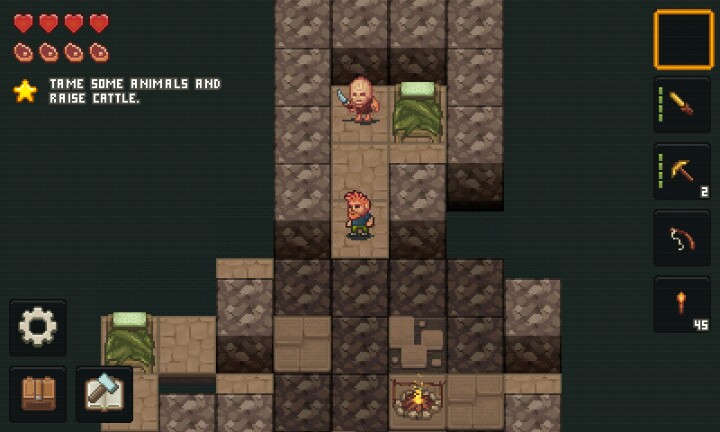Image resolution: width=720 pixels, height=432 pixels.
Task: Select the pickaxe slot
Action: (x=683, y=172)
